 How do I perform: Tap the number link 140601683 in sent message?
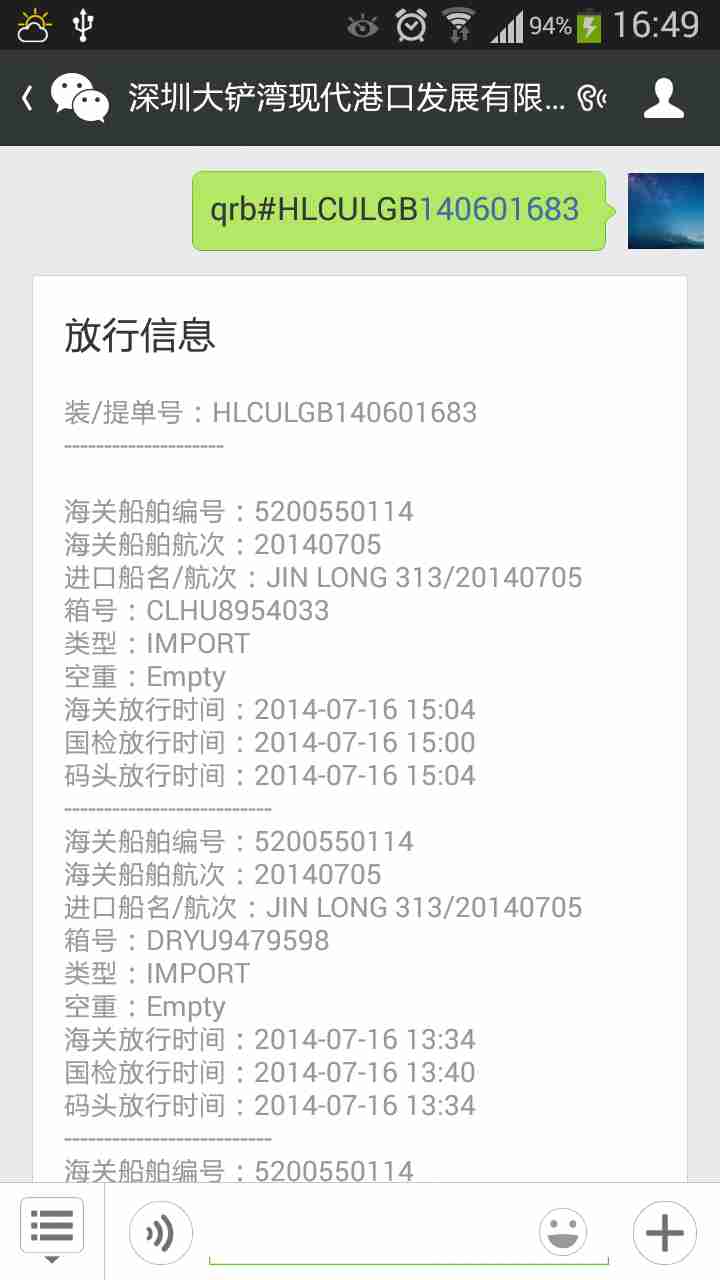(x=498, y=209)
